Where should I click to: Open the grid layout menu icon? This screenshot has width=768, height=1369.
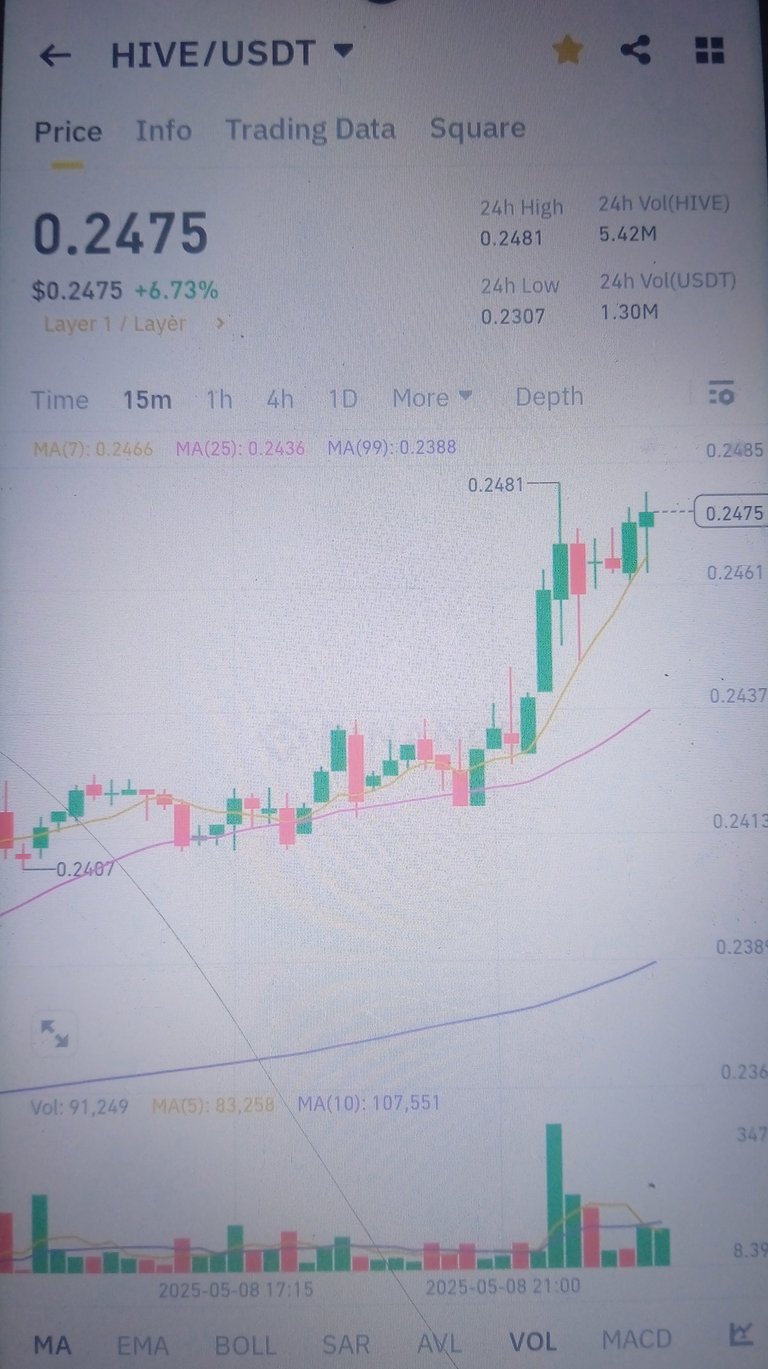pos(709,50)
